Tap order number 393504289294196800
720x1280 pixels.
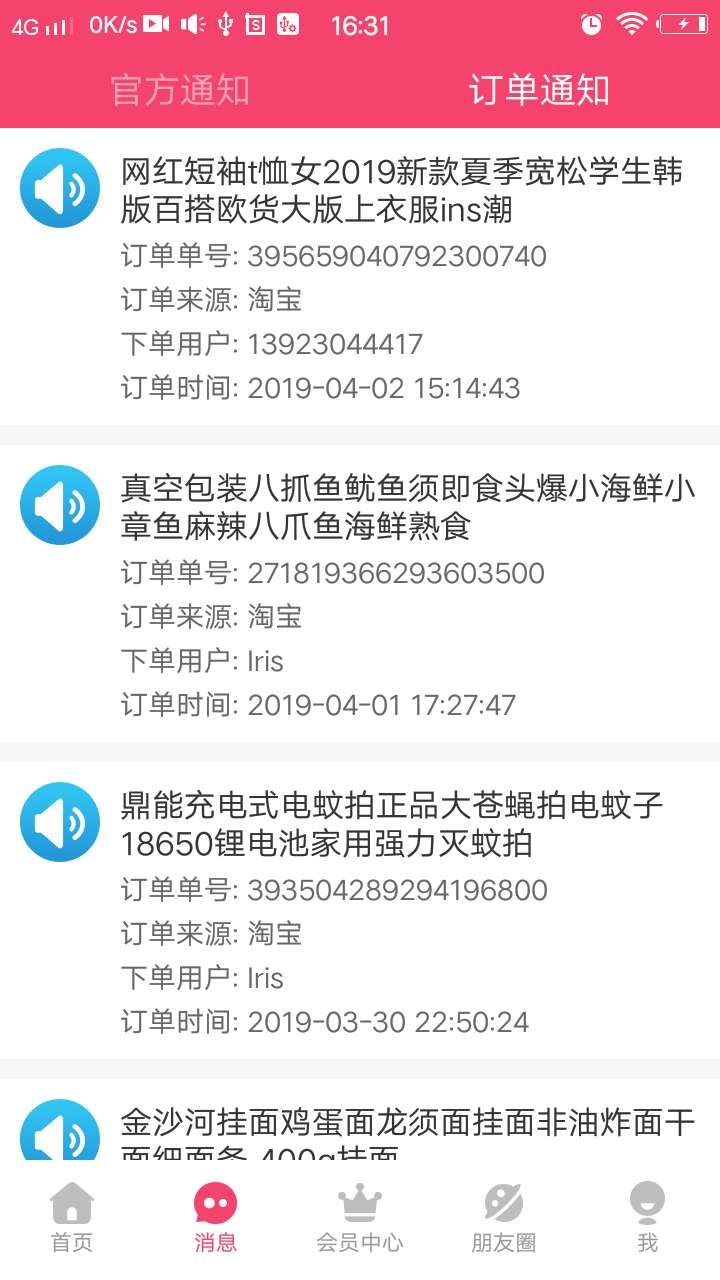pos(396,889)
